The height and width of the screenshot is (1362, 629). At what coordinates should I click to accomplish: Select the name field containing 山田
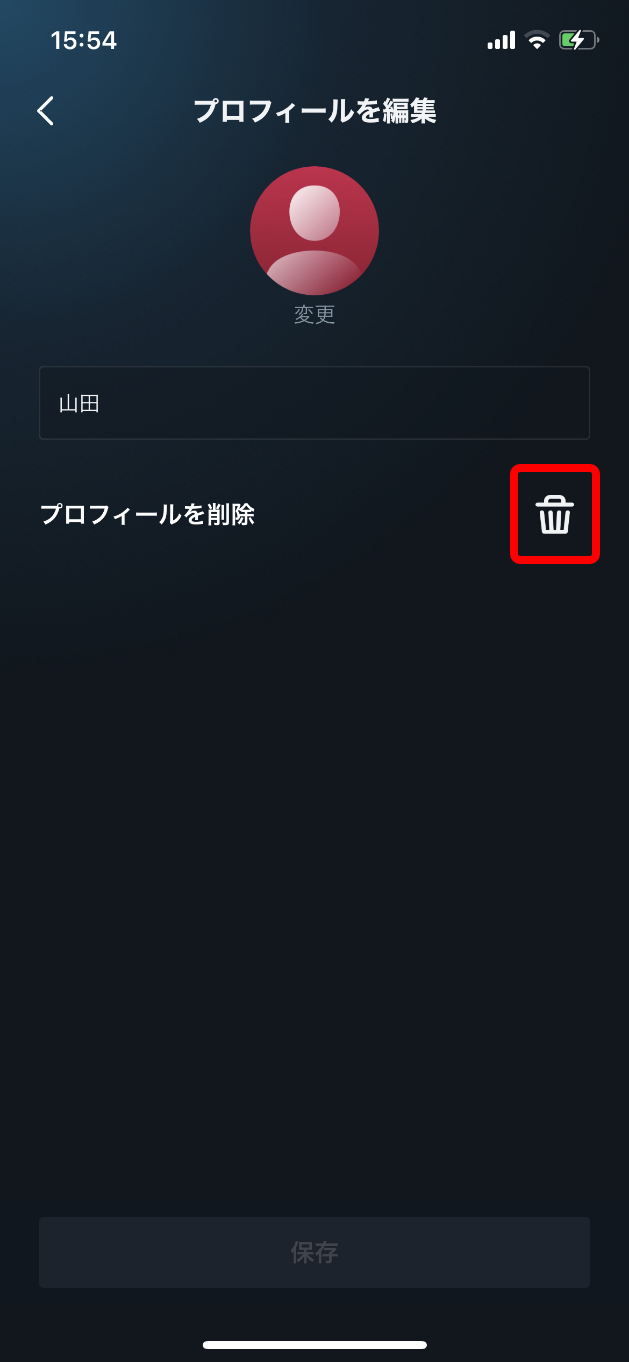314,403
